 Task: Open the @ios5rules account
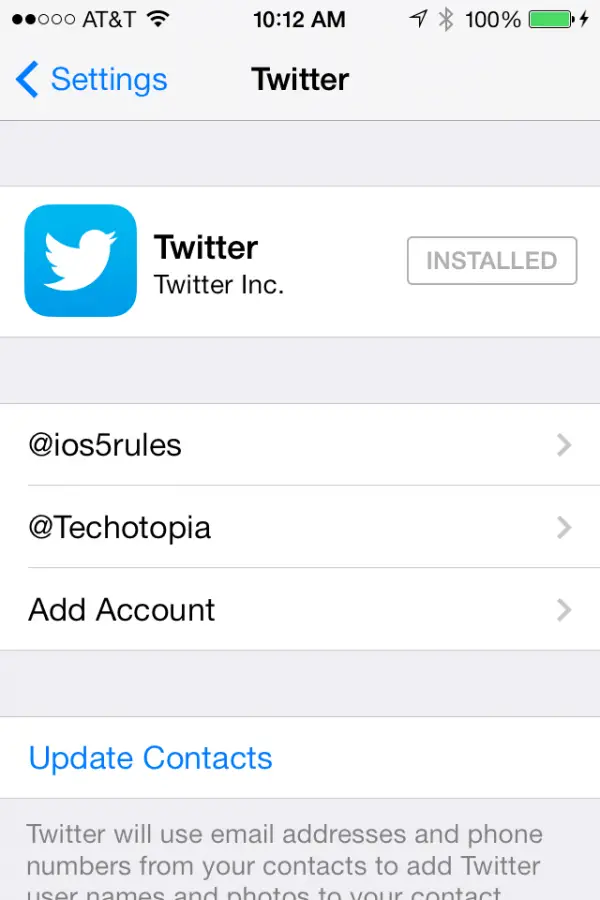coord(300,445)
